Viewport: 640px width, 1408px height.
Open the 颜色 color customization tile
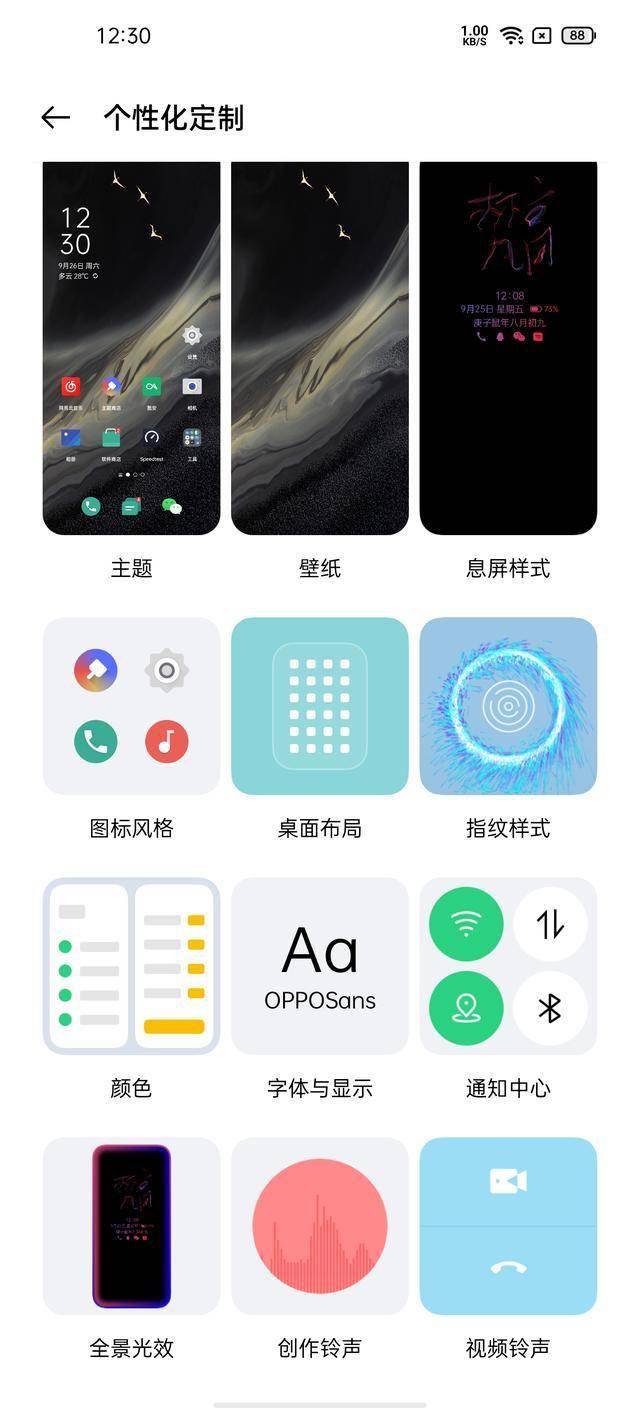131,966
